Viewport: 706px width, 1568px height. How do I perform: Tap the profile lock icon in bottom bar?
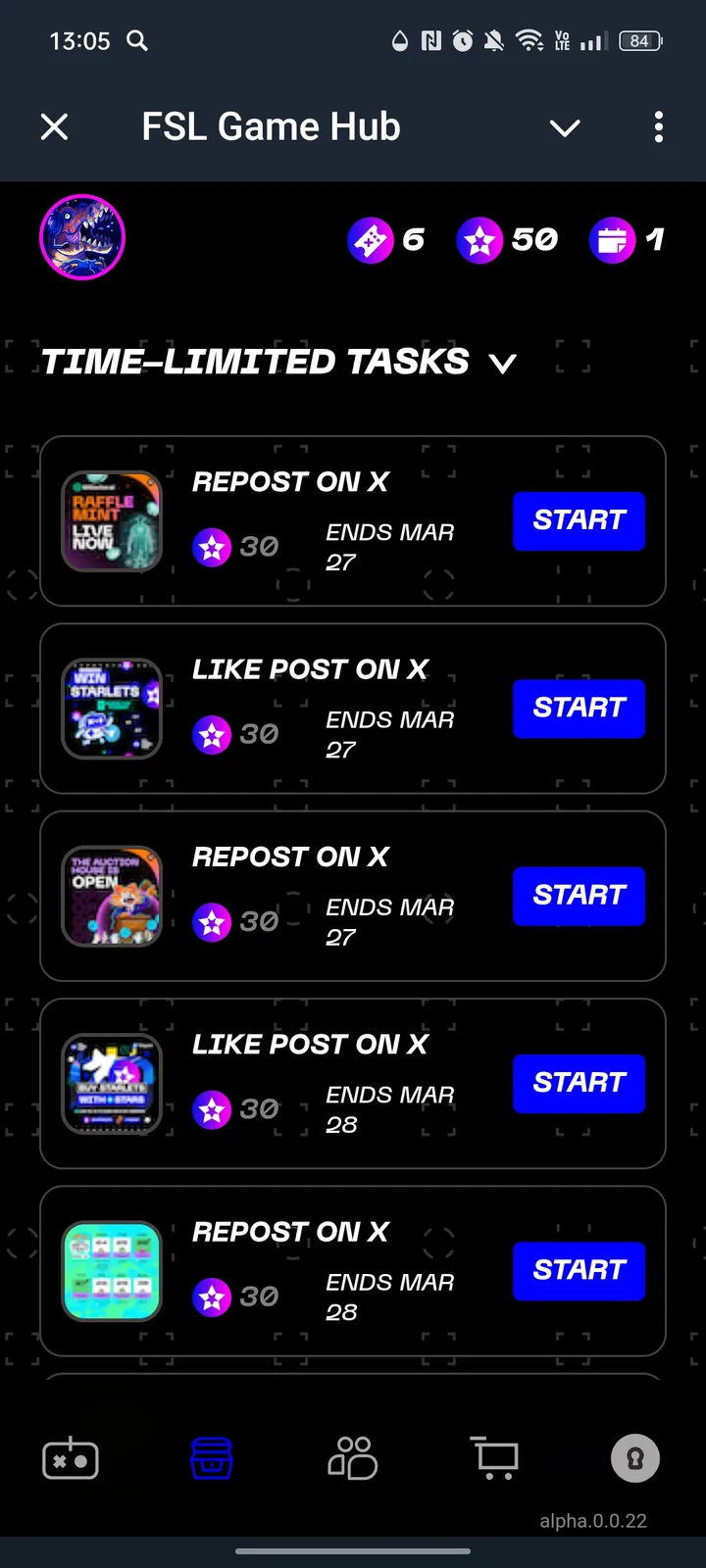[635, 1458]
